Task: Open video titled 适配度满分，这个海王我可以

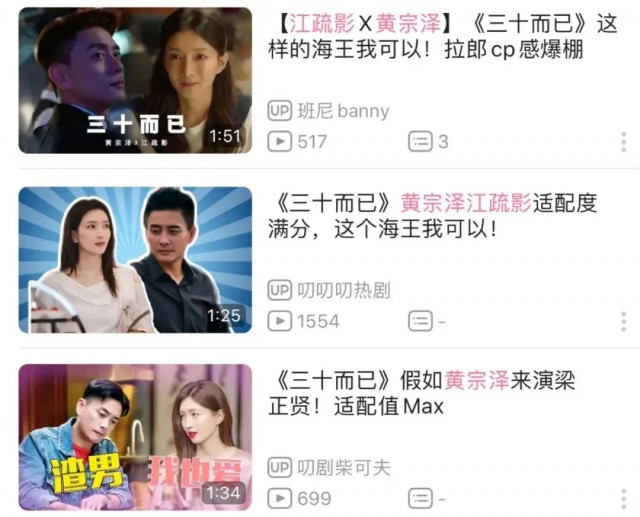Action: [x=435, y=216]
